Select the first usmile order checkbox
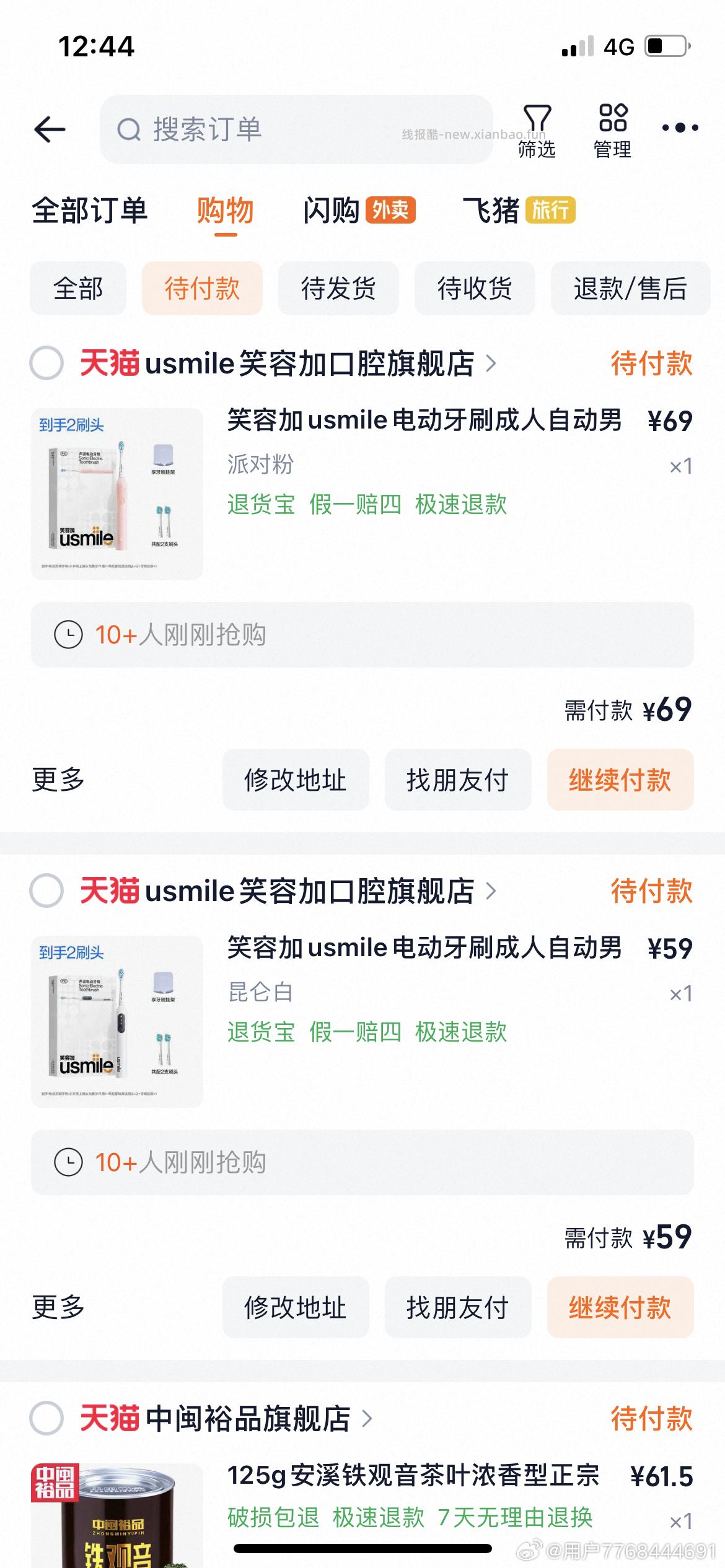The image size is (725, 1568). tap(46, 364)
